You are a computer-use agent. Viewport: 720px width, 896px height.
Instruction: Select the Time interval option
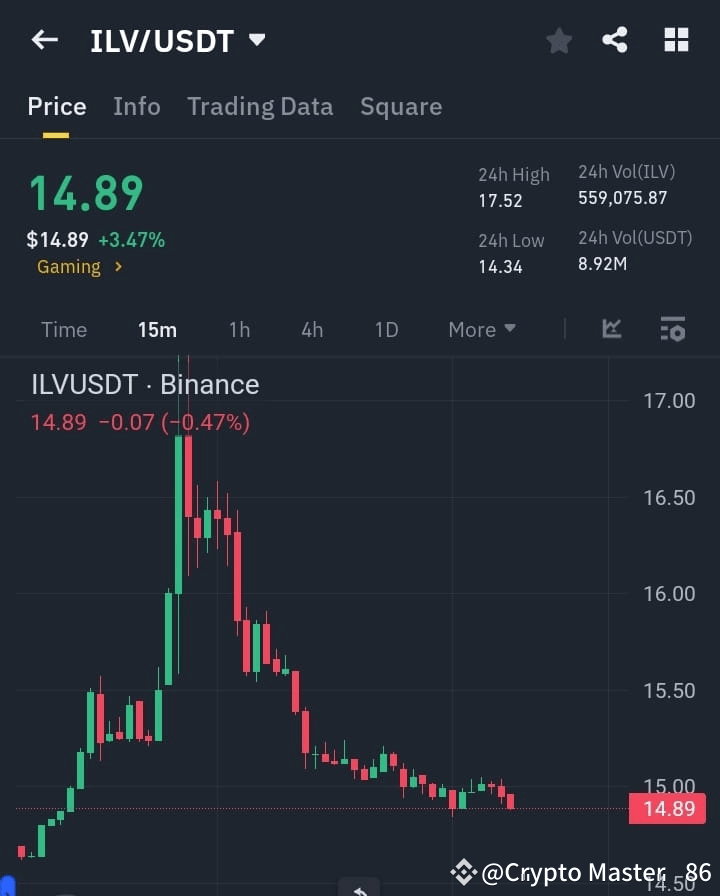point(63,329)
